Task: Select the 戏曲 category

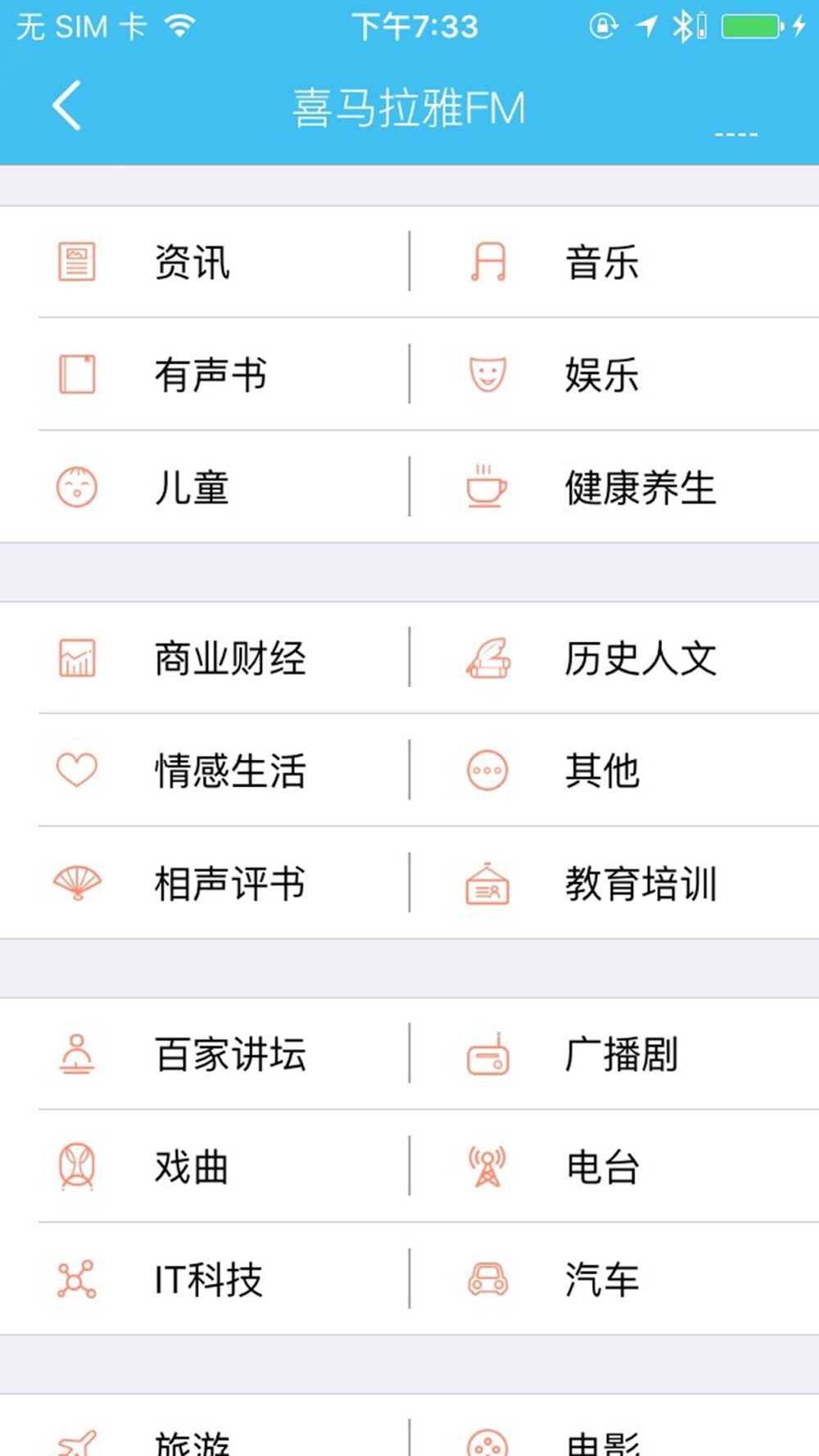Action: click(x=192, y=1167)
